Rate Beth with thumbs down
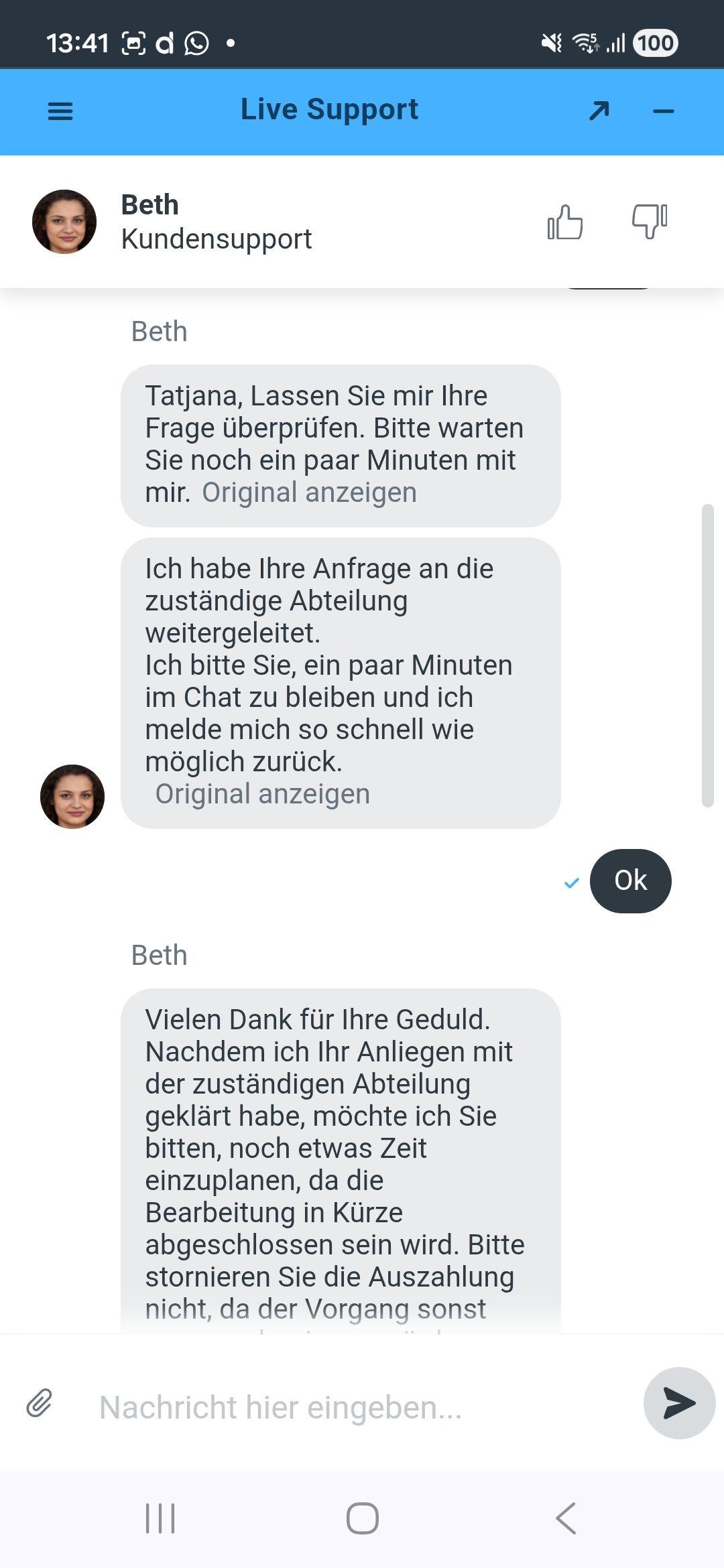Viewport: 724px width, 1568px height. (650, 221)
